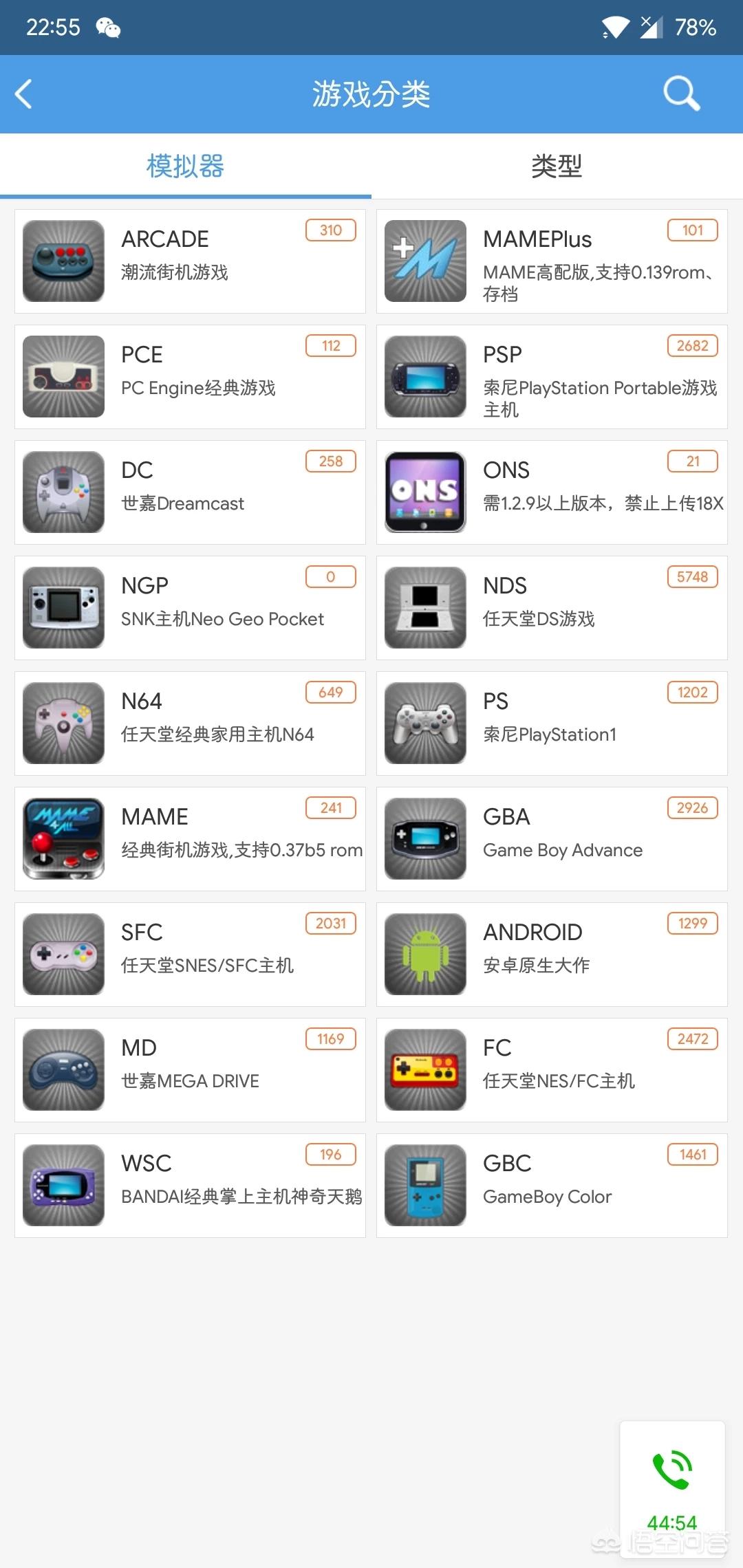Open the ONS category card
The image size is (743, 1568).
point(552,492)
